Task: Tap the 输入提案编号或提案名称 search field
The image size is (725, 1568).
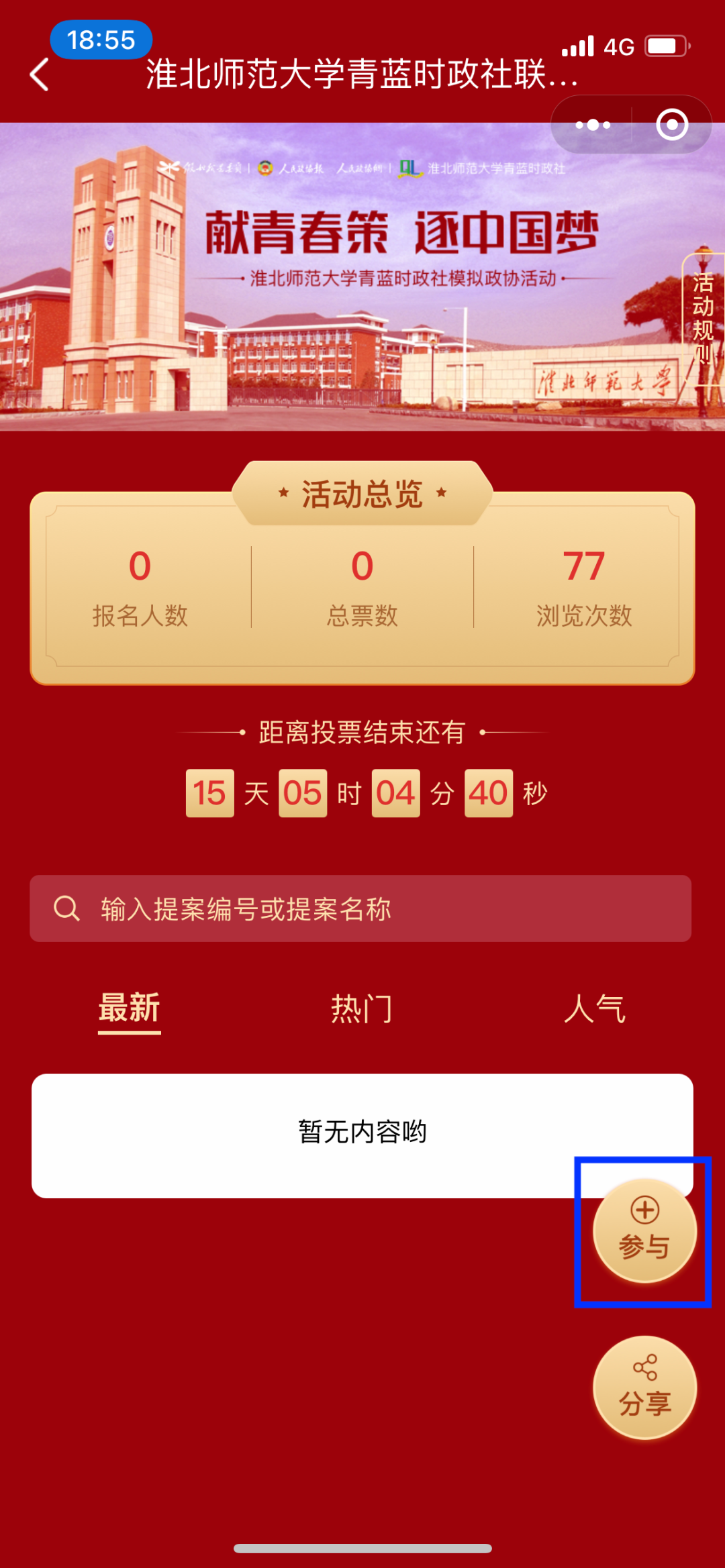Action: tap(360, 908)
